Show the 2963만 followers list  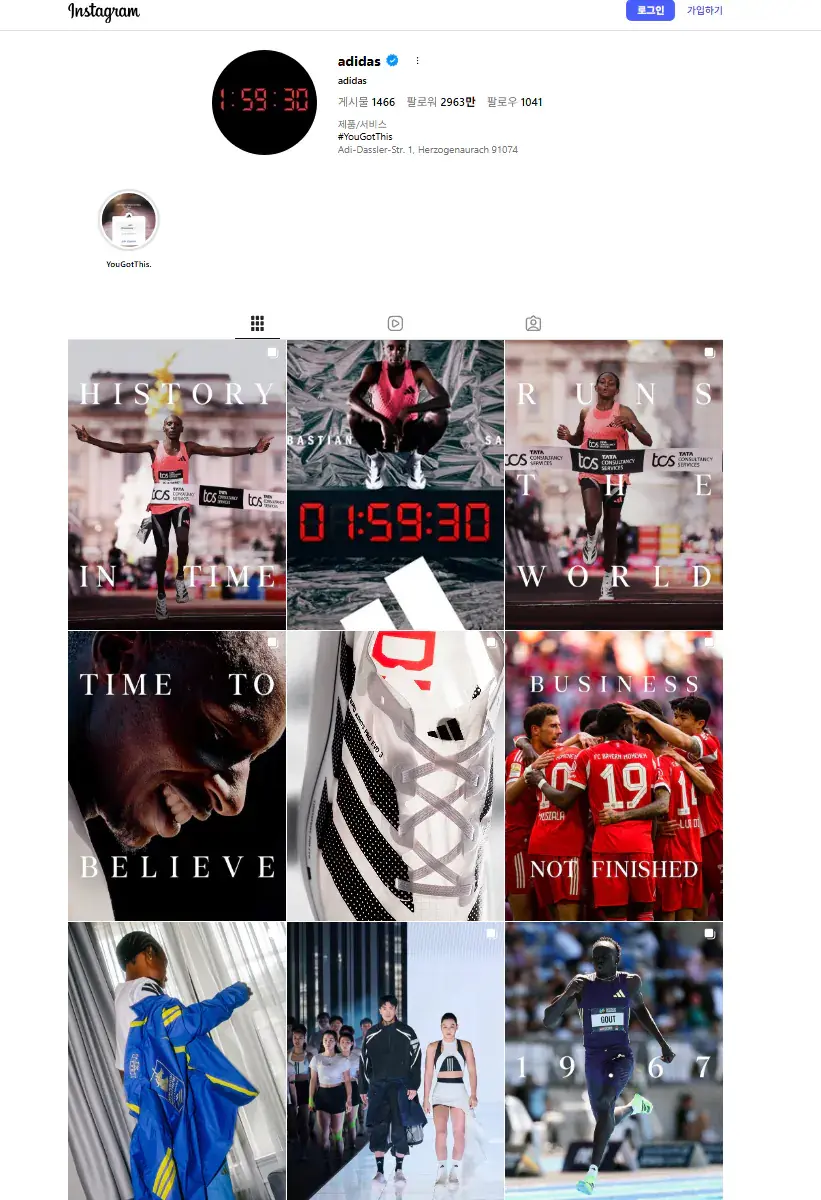(441, 102)
